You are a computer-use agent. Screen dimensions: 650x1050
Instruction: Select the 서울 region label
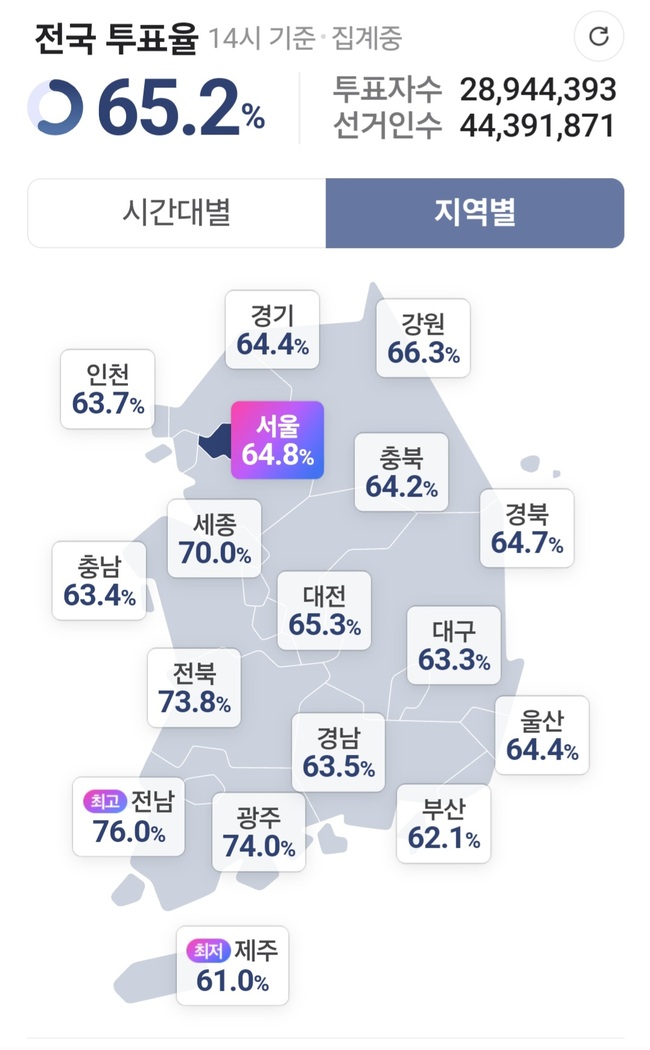pos(277,440)
